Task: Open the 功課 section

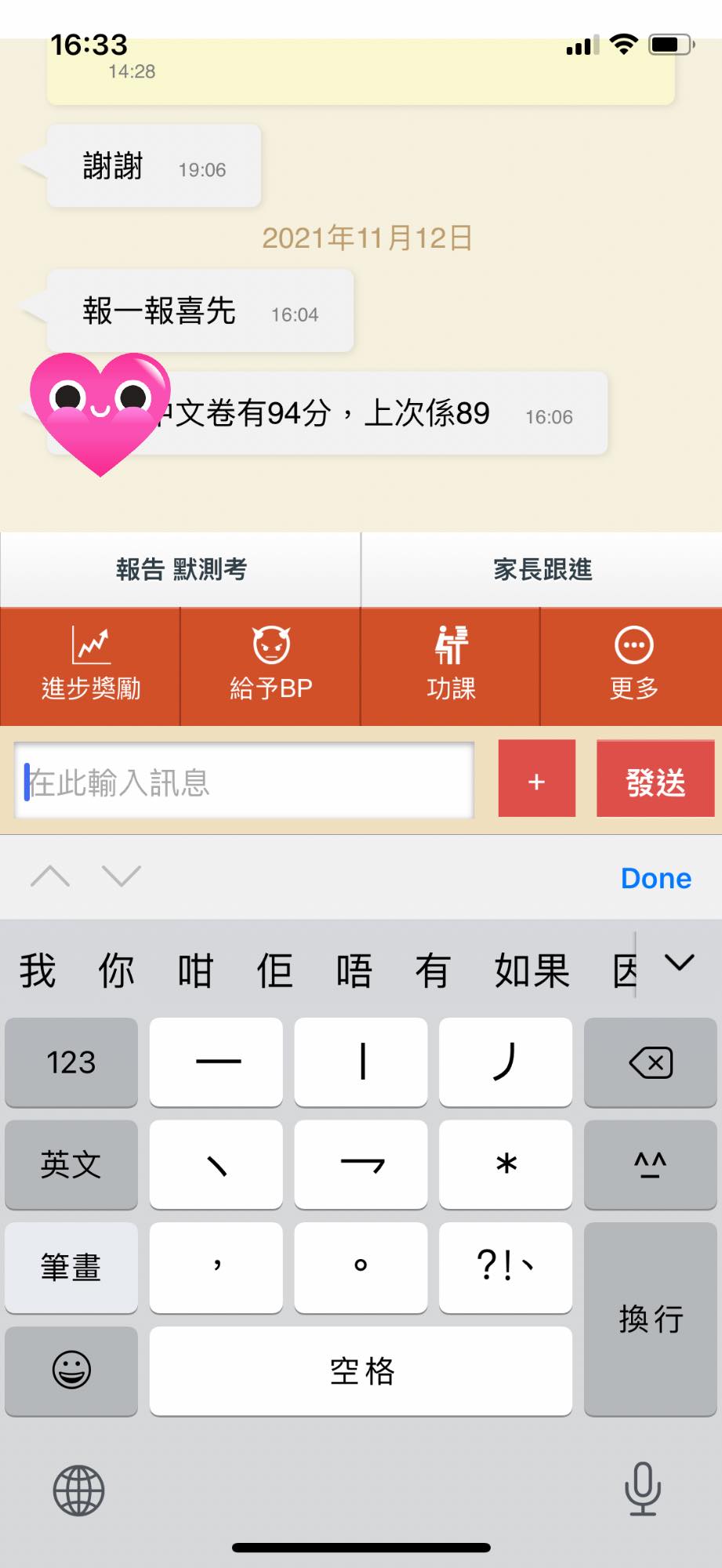Action: 451,666
